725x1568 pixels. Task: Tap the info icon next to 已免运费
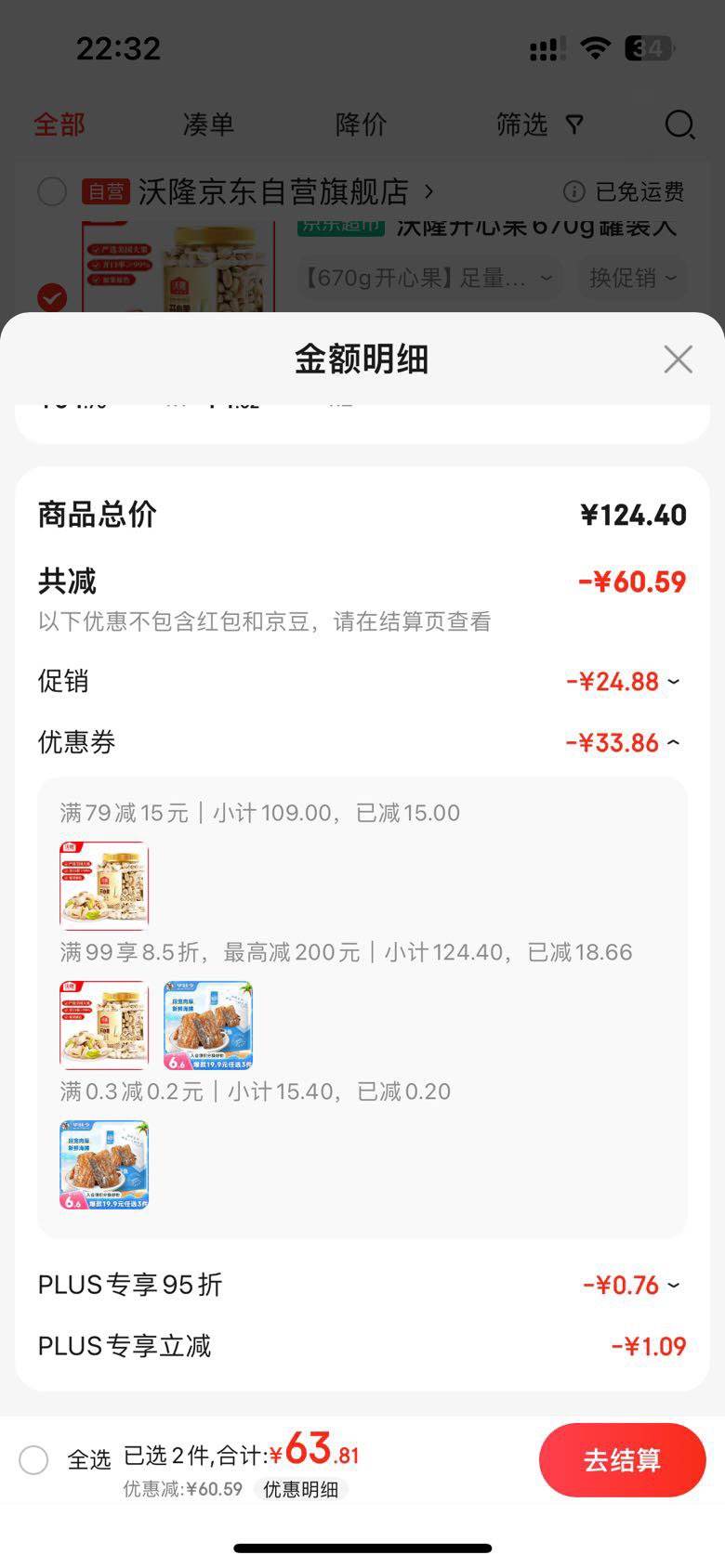573,191
